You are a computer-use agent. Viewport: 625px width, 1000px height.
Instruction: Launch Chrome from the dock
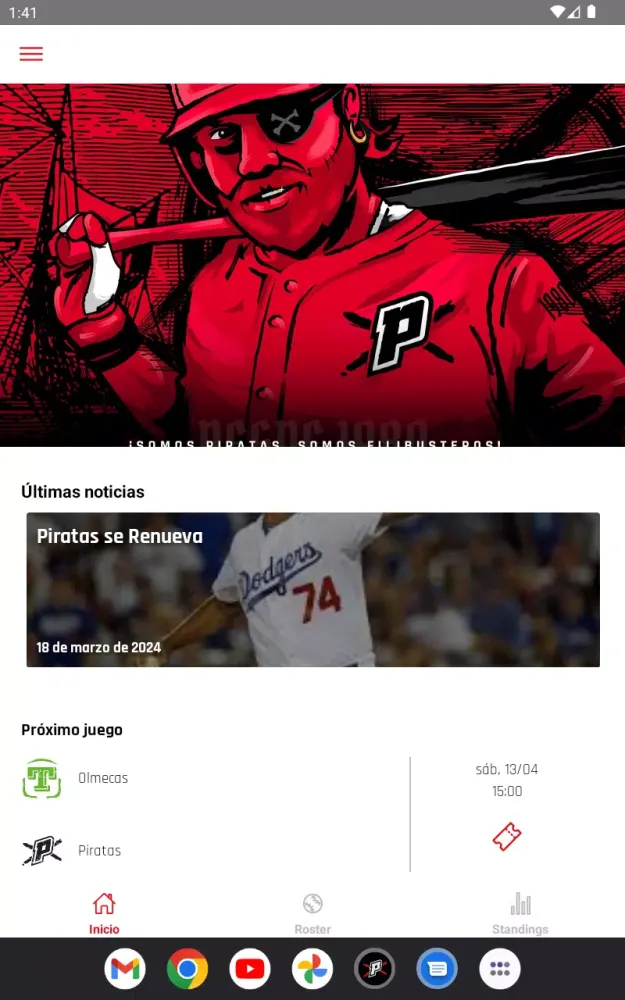pos(187,969)
